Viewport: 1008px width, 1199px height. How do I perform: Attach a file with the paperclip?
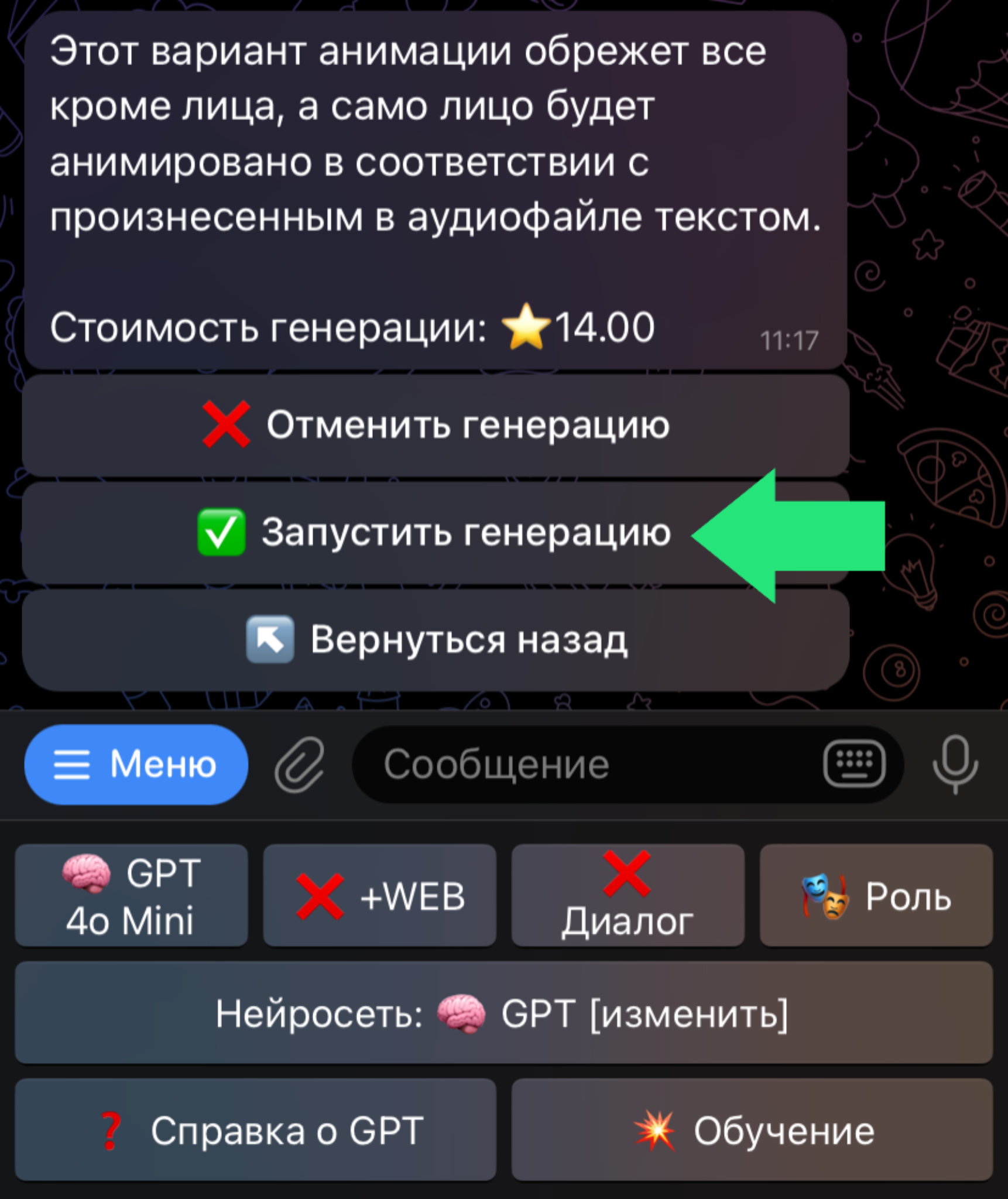click(299, 764)
